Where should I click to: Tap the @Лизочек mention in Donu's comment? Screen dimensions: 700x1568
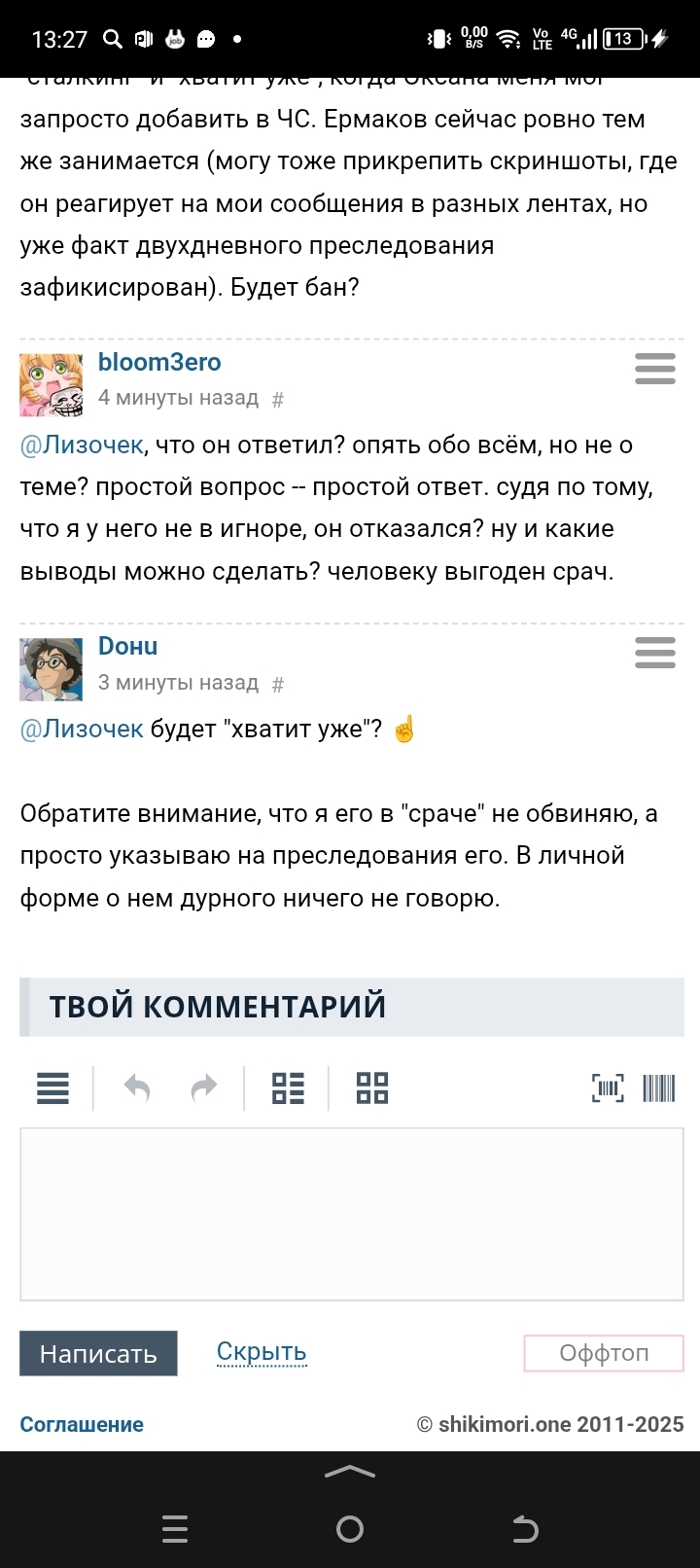[82, 729]
